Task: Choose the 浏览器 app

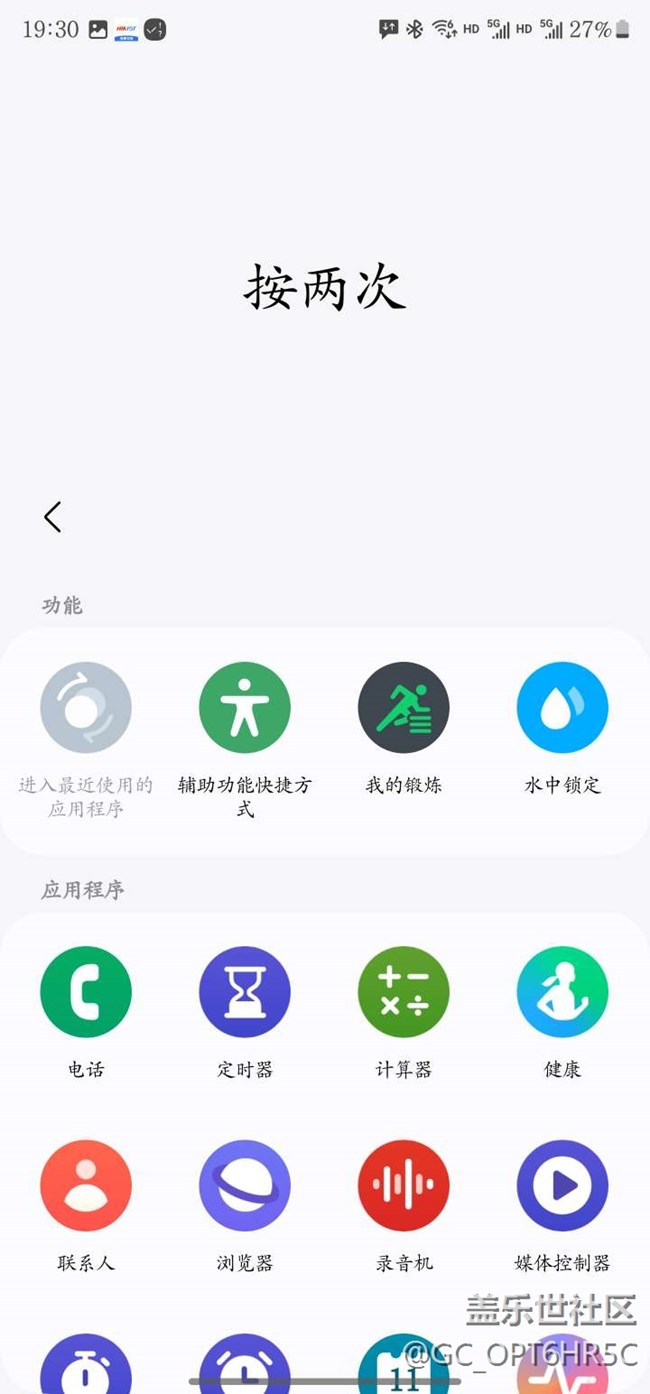Action: tap(245, 1186)
